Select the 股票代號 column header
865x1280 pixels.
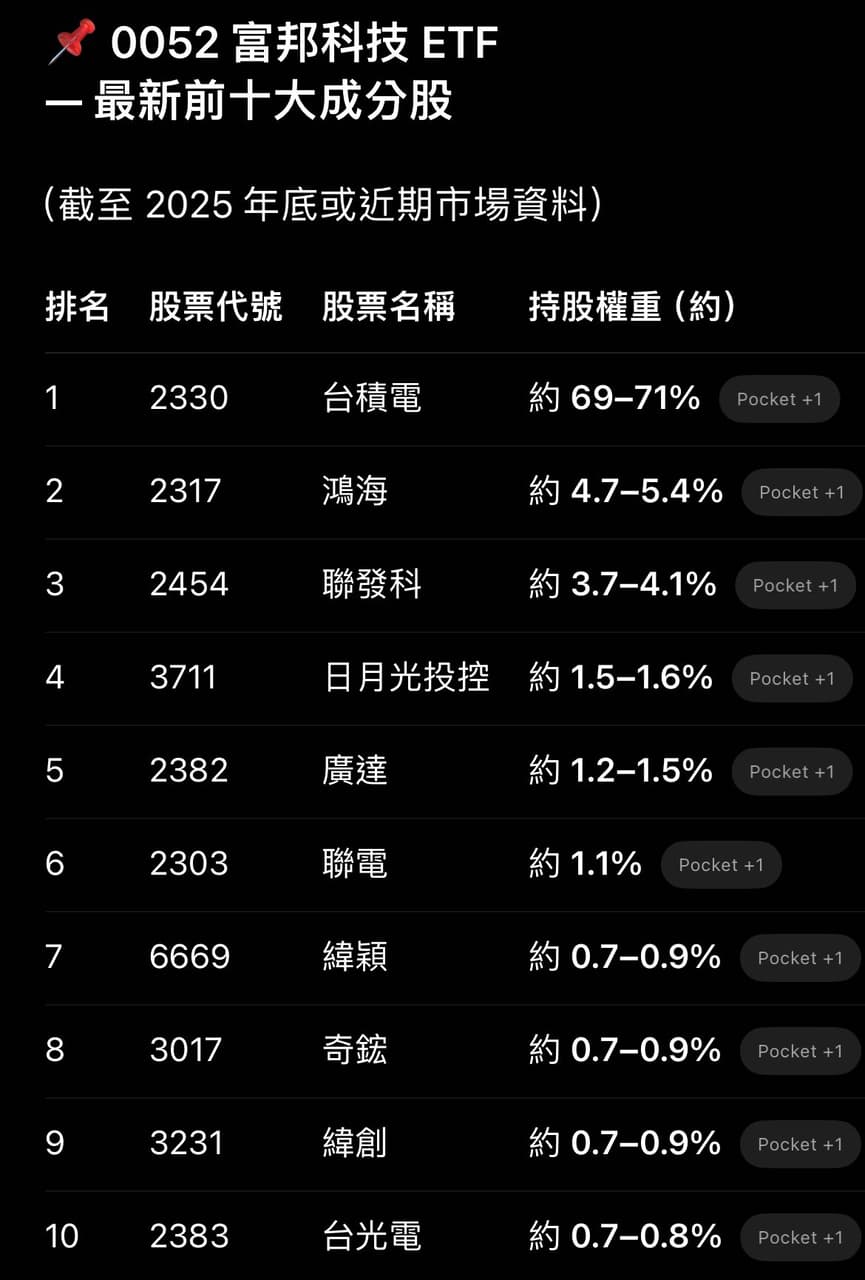(216, 308)
